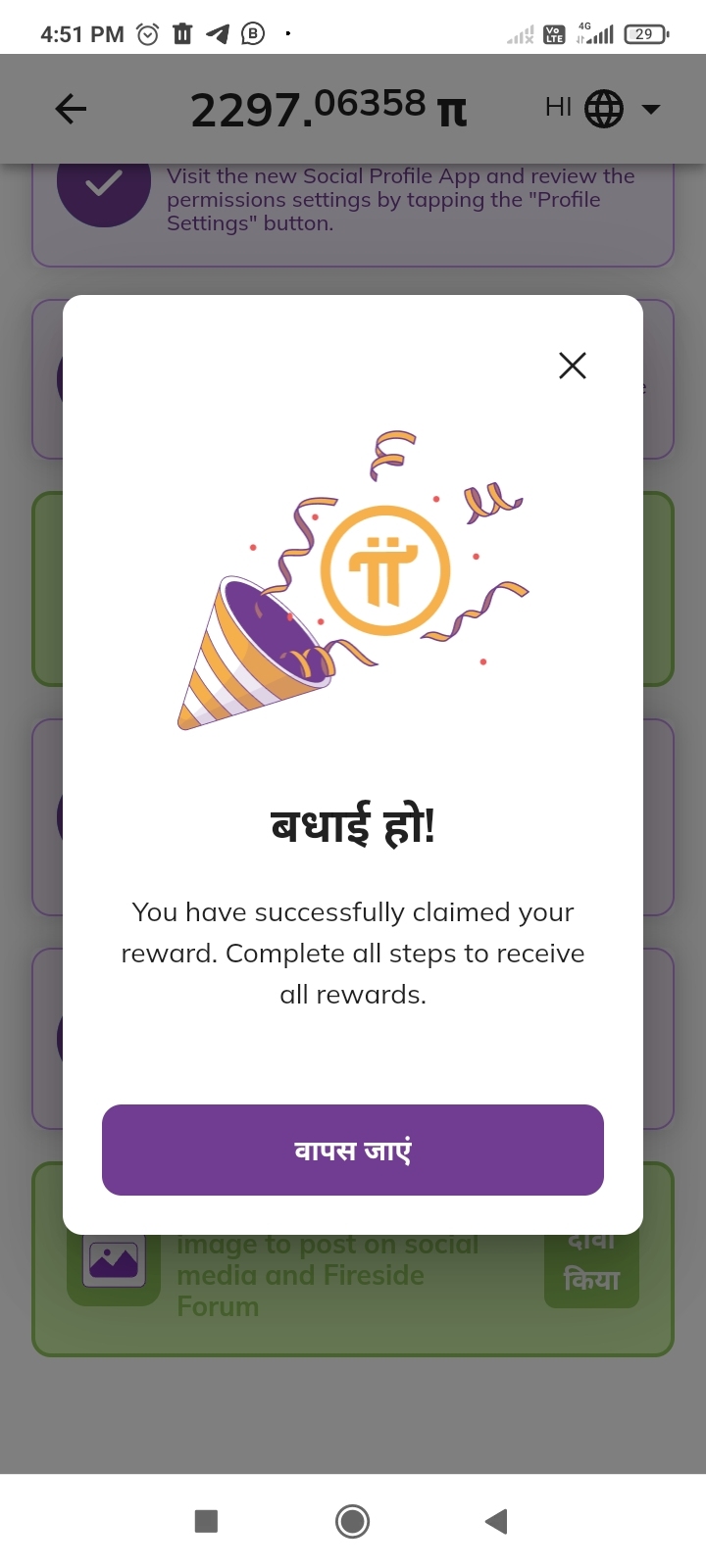Tap the system home button
The height and width of the screenshot is (1568, 706).
pos(352,1521)
